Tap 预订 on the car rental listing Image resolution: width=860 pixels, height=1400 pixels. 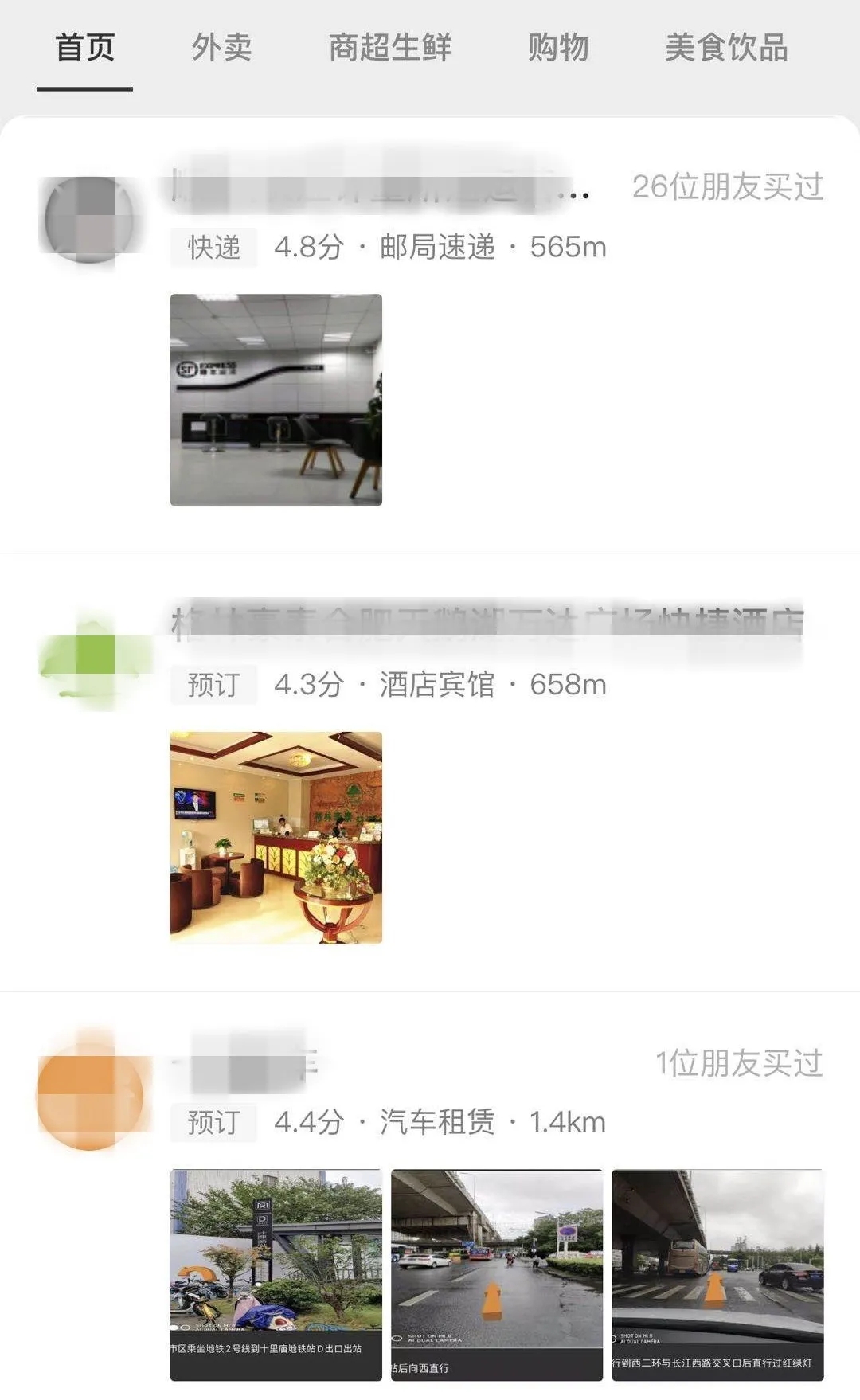coord(213,1123)
